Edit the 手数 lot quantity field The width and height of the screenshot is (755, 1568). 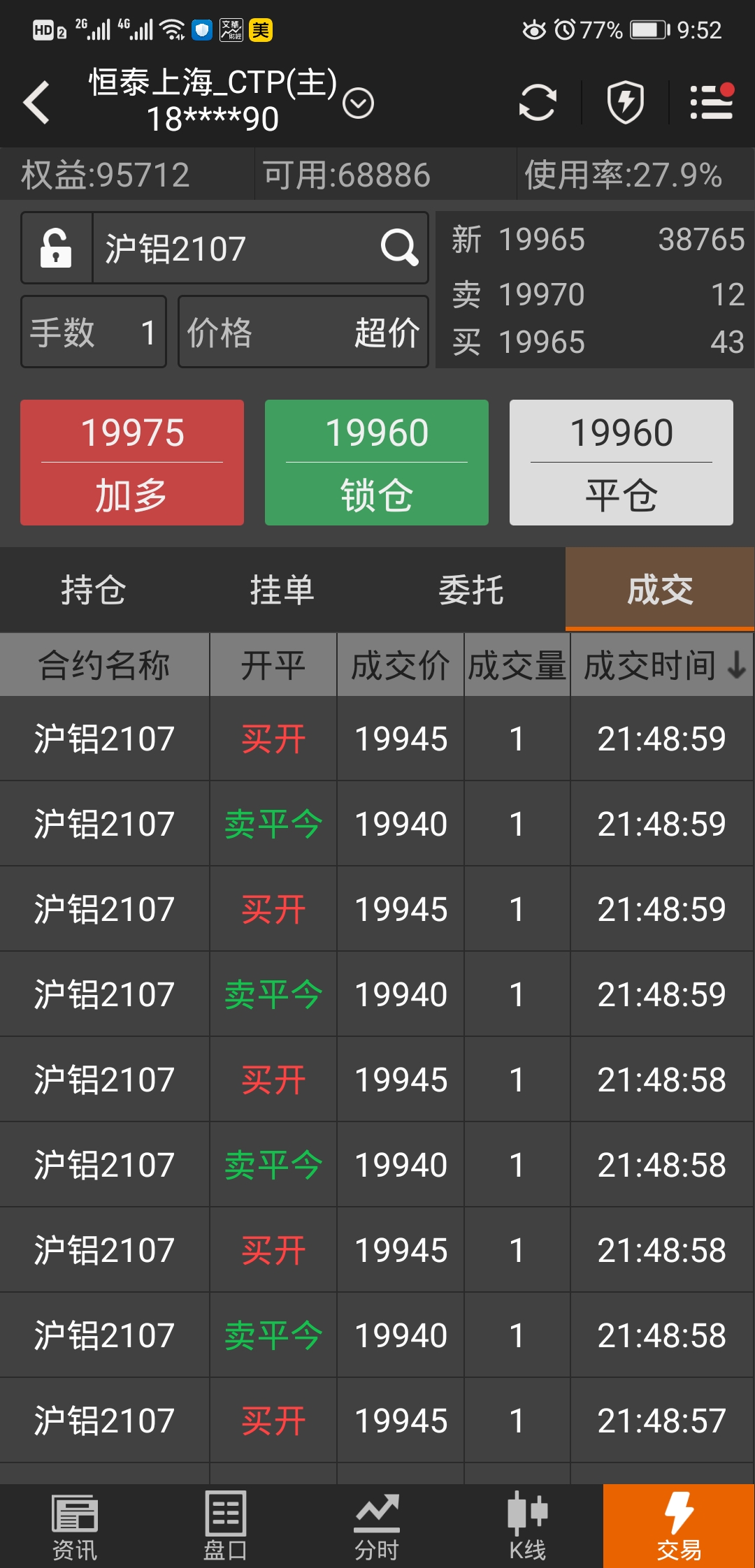click(x=94, y=332)
